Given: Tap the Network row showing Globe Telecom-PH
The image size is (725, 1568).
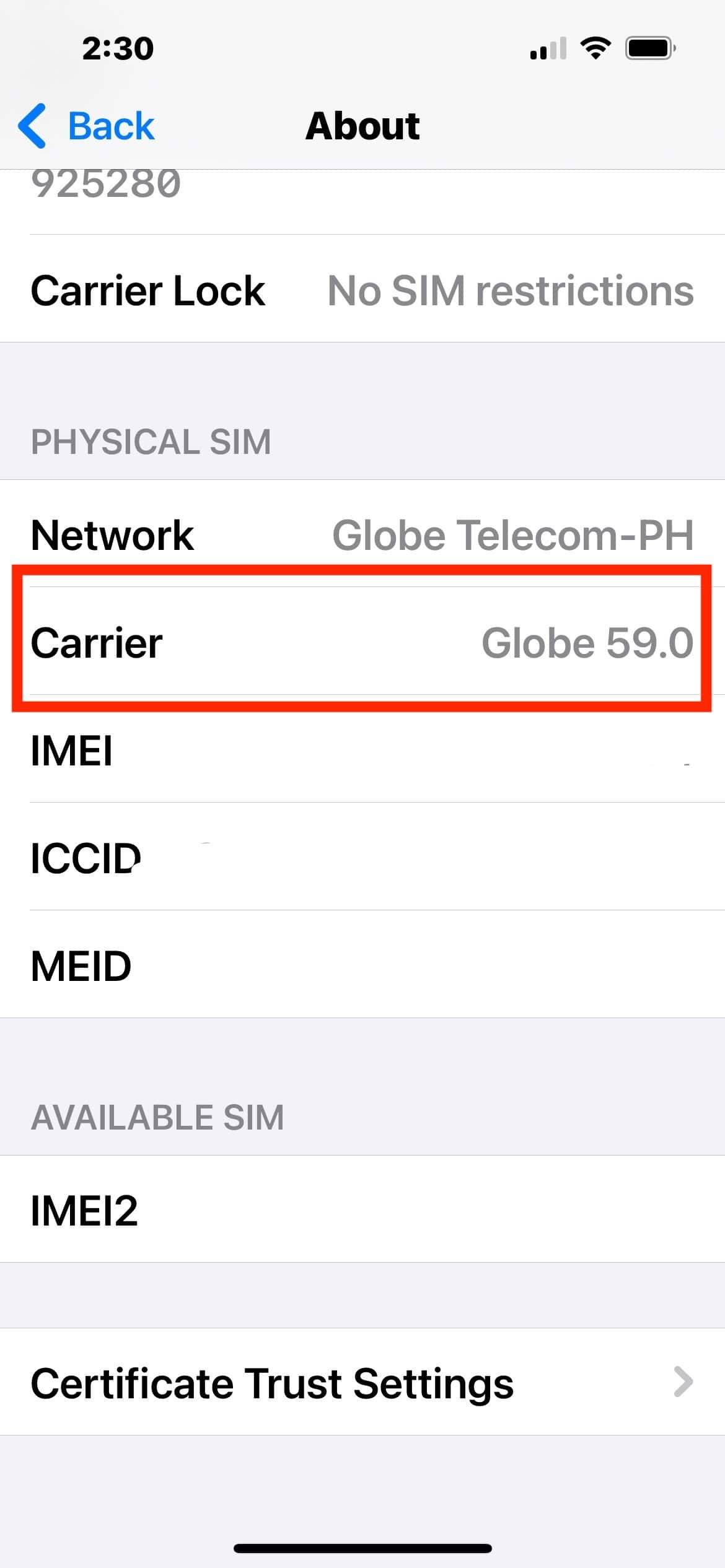Looking at the screenshot, I should pos(362,534).
